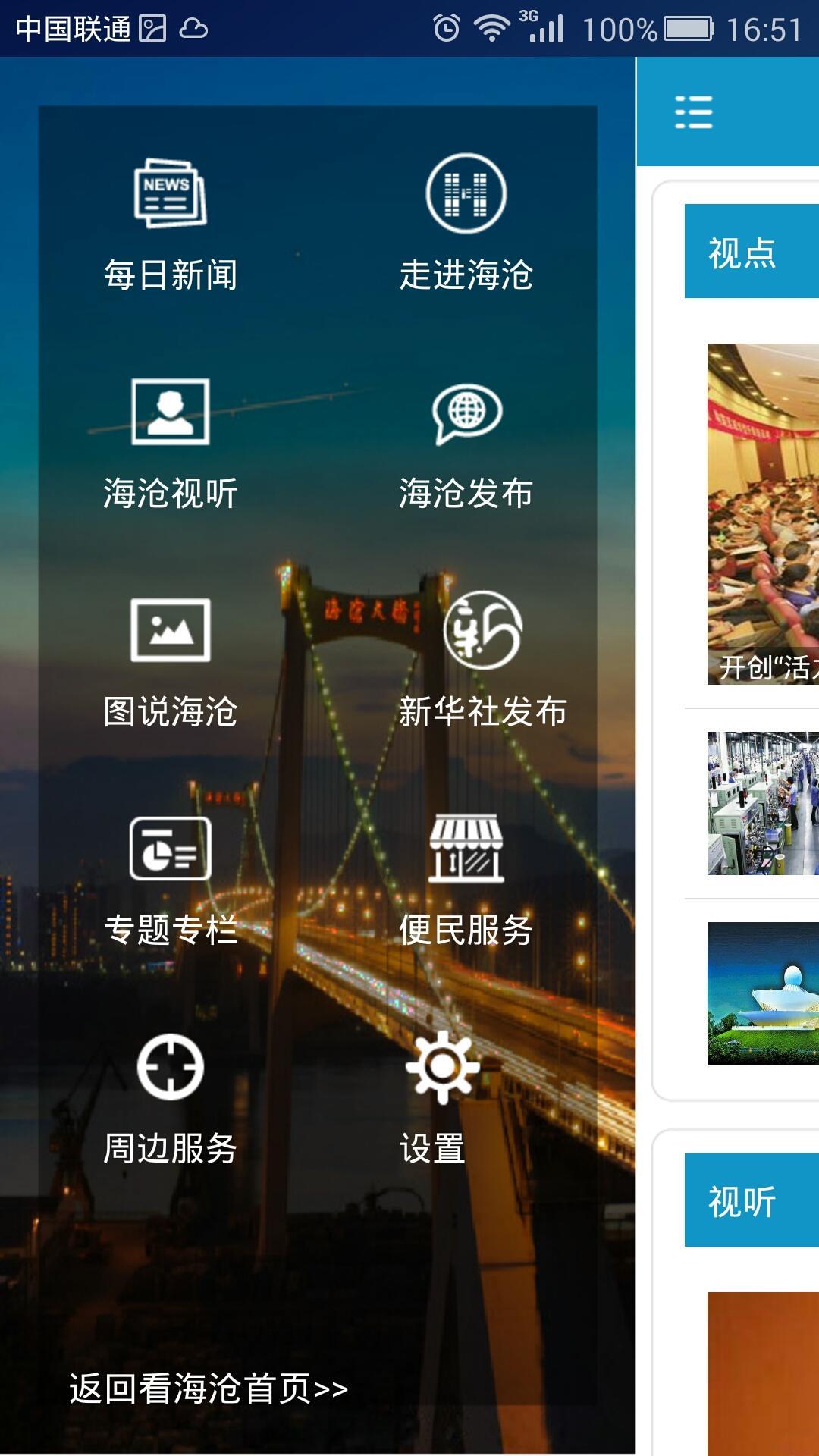Close drawer via menu list icon
This screenshot has height=1456, width=819.
click(693, 112)
